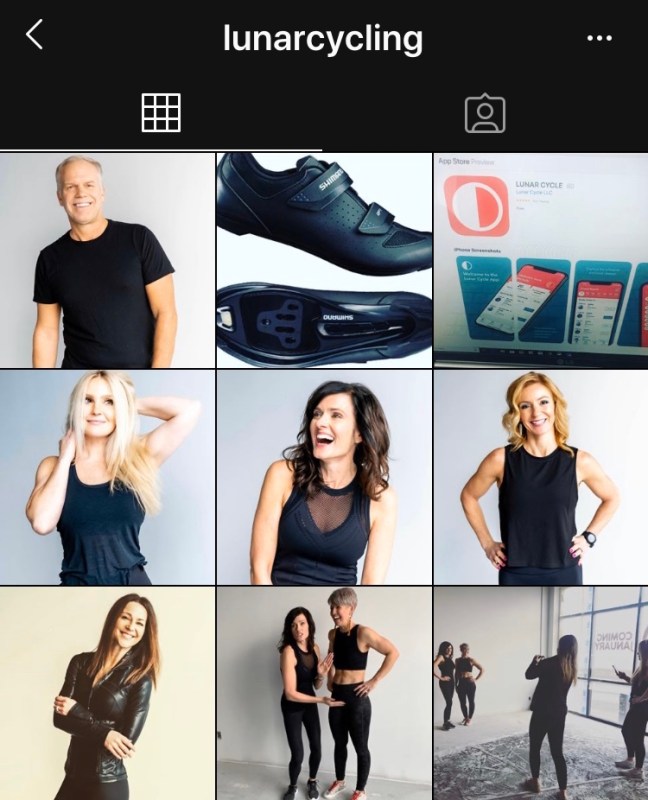
Task: Switch to the tagged photos tab
Action: pyautogui.click(x=485, y=113)
